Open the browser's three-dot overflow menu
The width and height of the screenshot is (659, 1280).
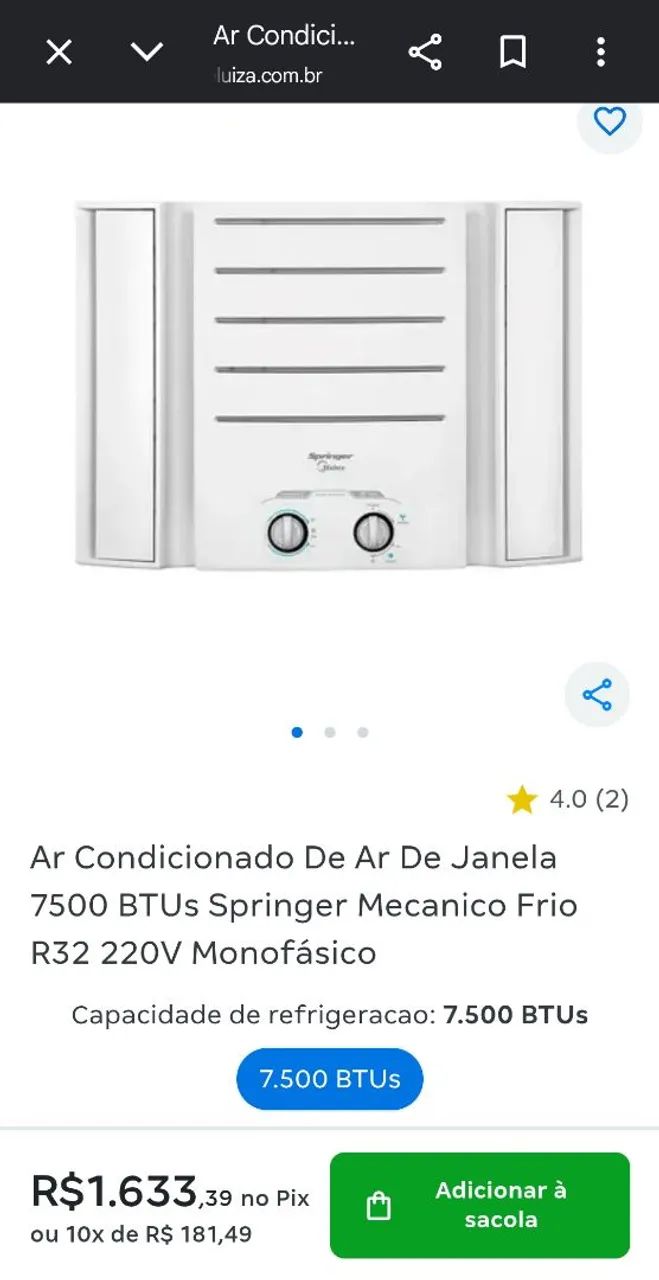[600, 52]
